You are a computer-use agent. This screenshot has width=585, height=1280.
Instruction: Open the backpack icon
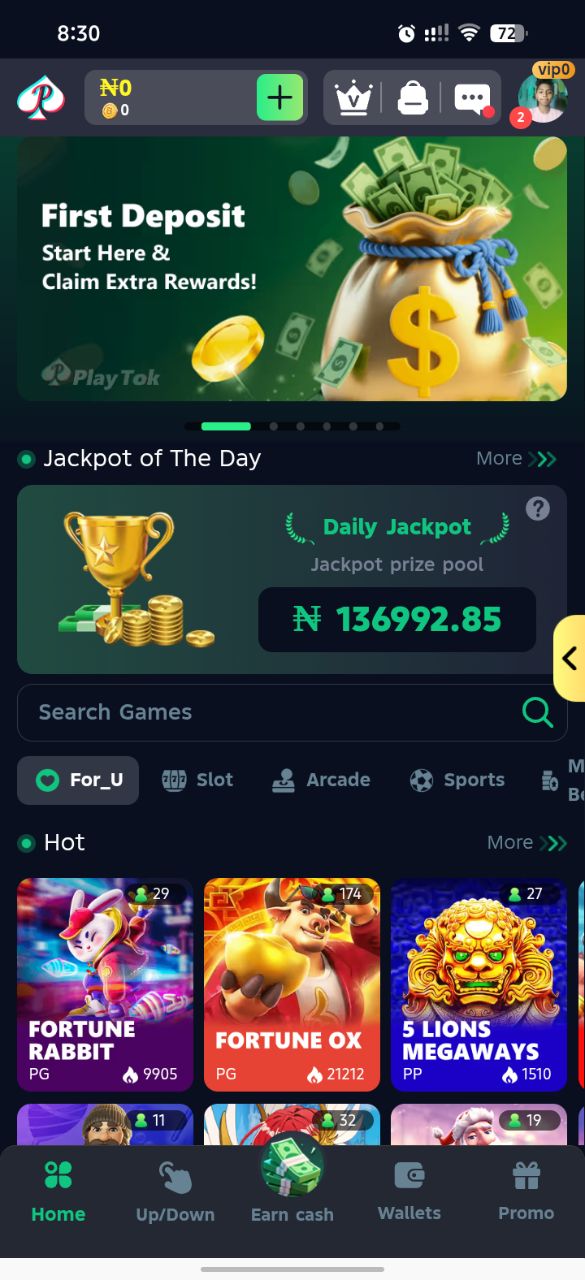412,98
